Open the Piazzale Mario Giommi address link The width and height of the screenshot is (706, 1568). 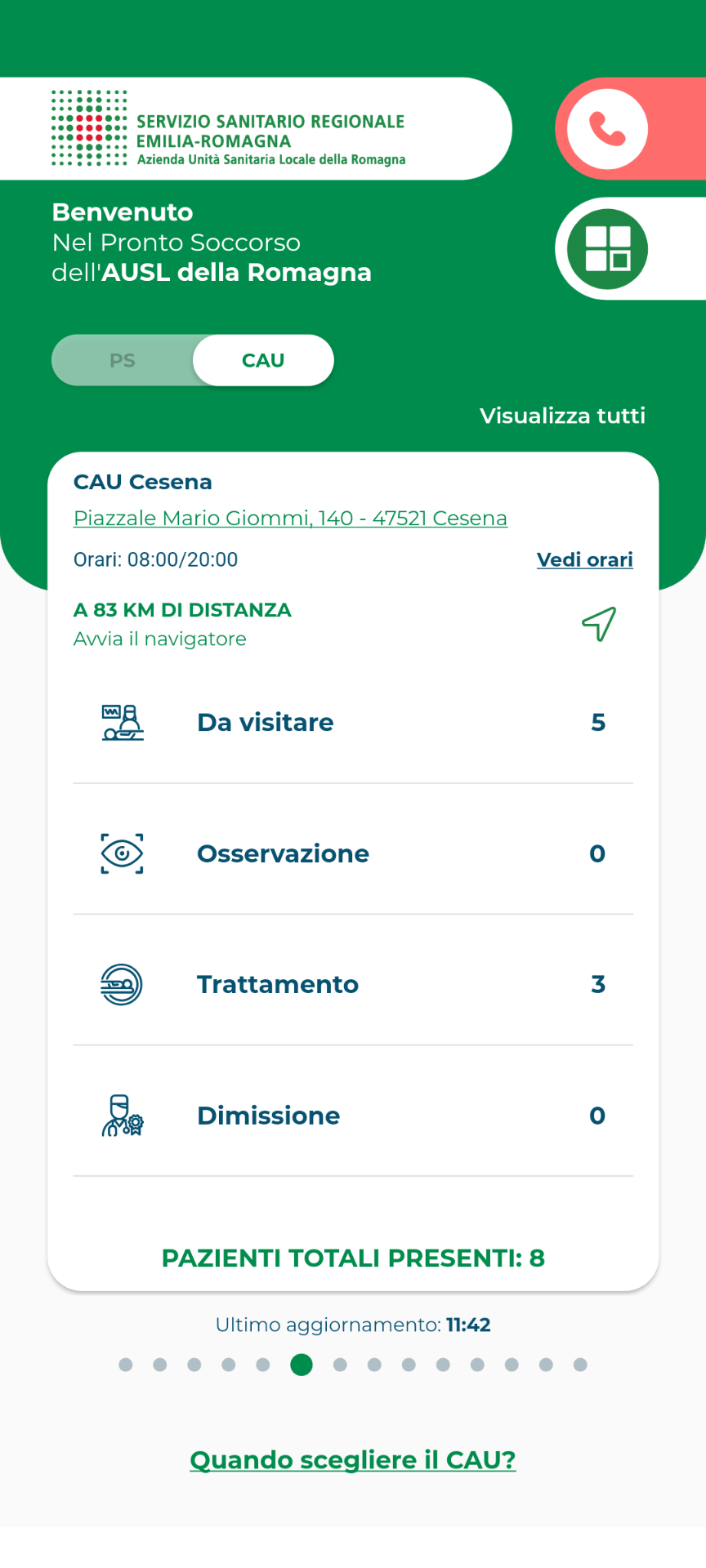point(290,518)
